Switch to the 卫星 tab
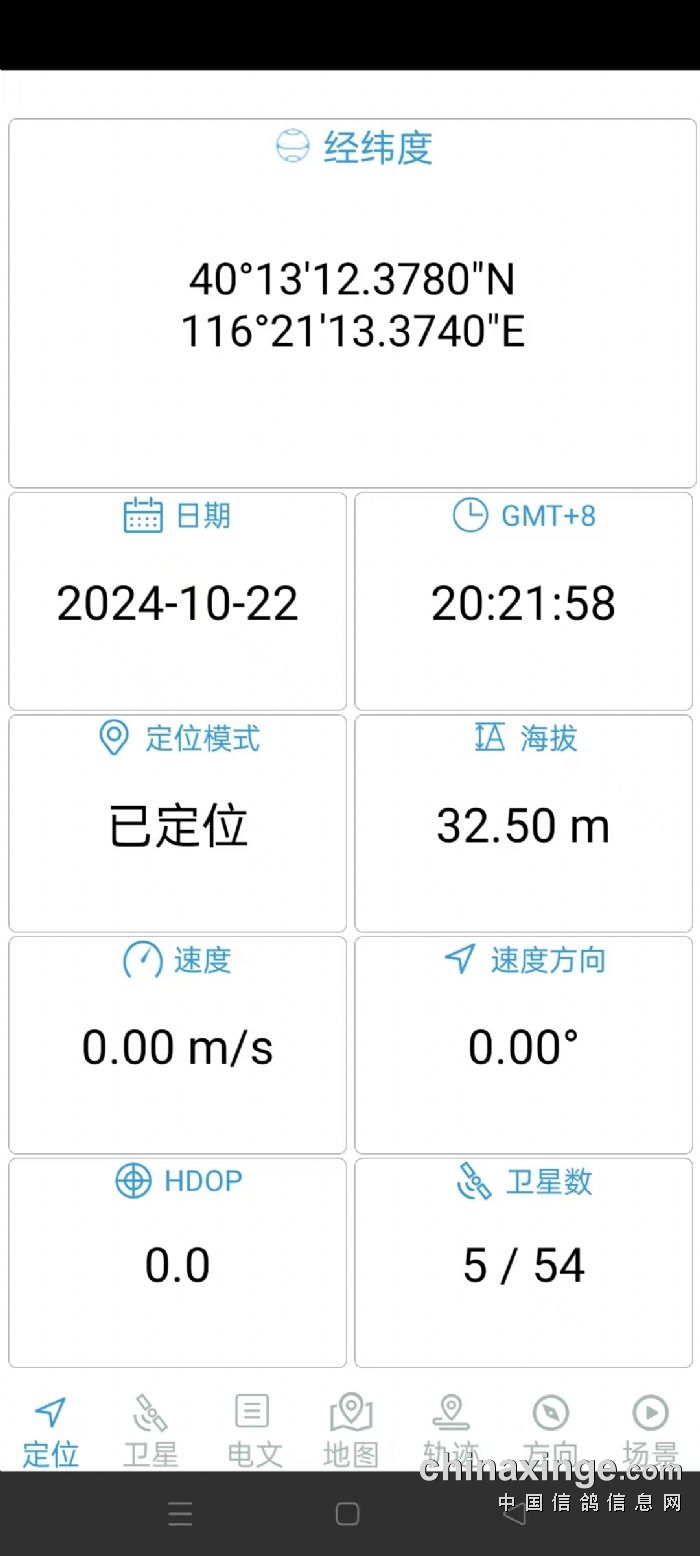The width and height of the screenshot is (700, 1556). pyautogui.click(x=150, y=1431)
